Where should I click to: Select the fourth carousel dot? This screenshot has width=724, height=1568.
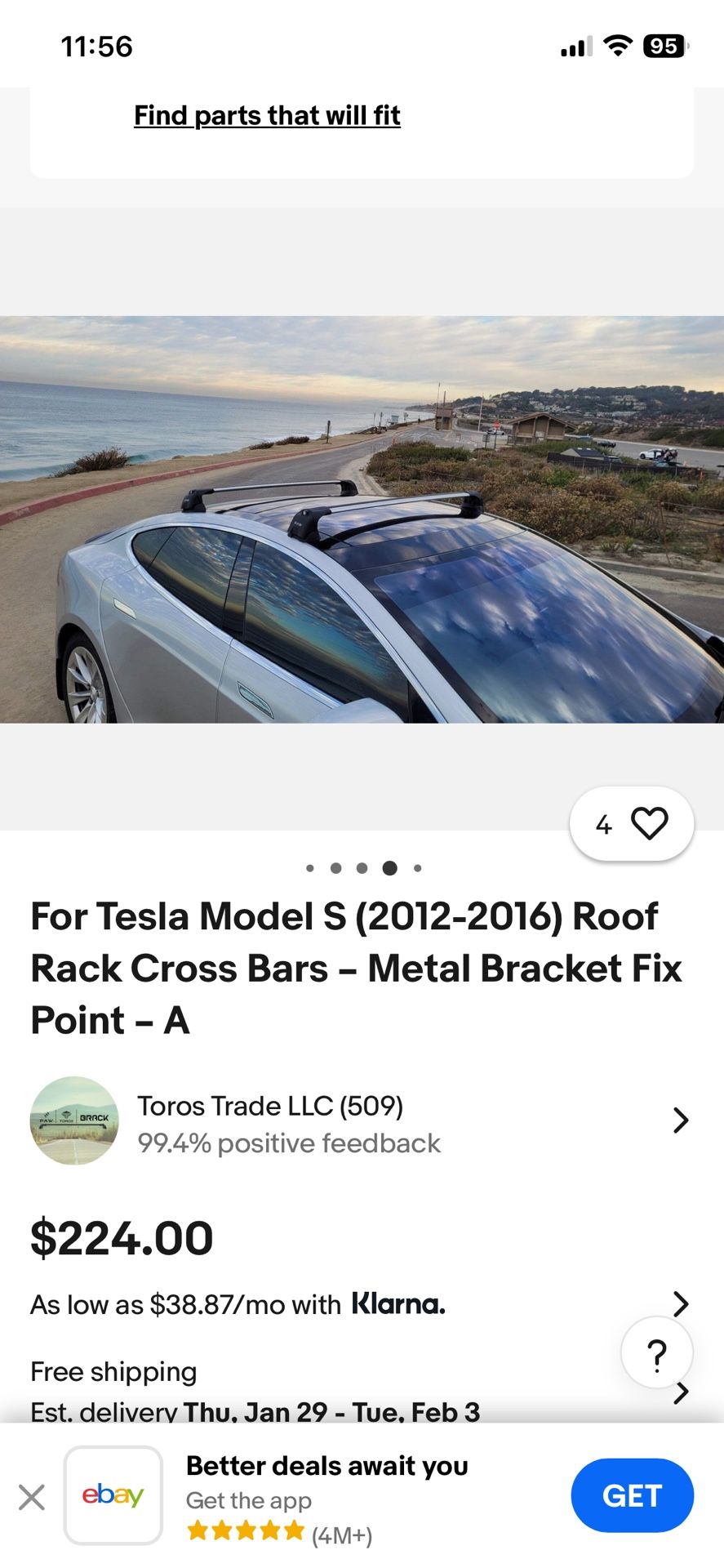(x=389, y=868)
